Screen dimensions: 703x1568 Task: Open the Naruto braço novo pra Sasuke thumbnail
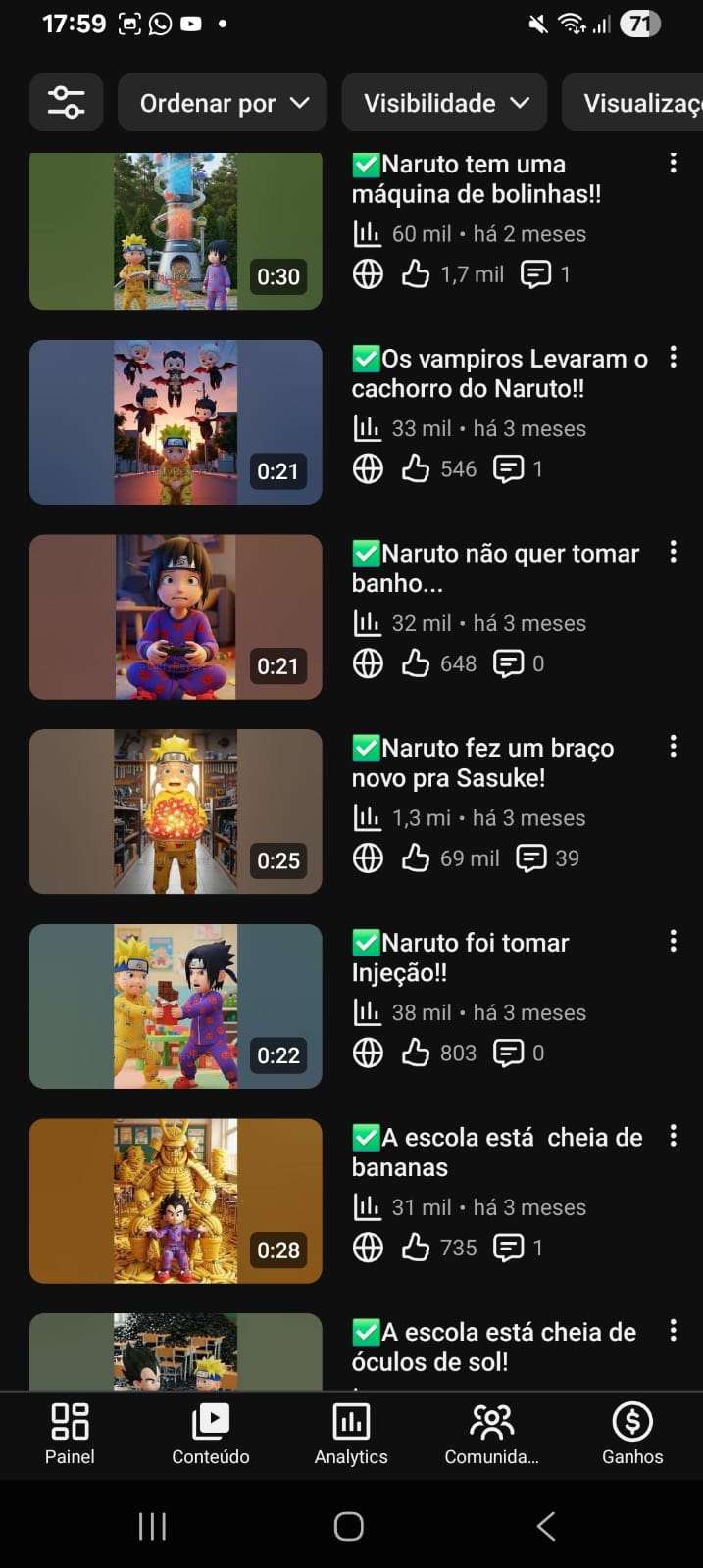(x=176, y=811)
